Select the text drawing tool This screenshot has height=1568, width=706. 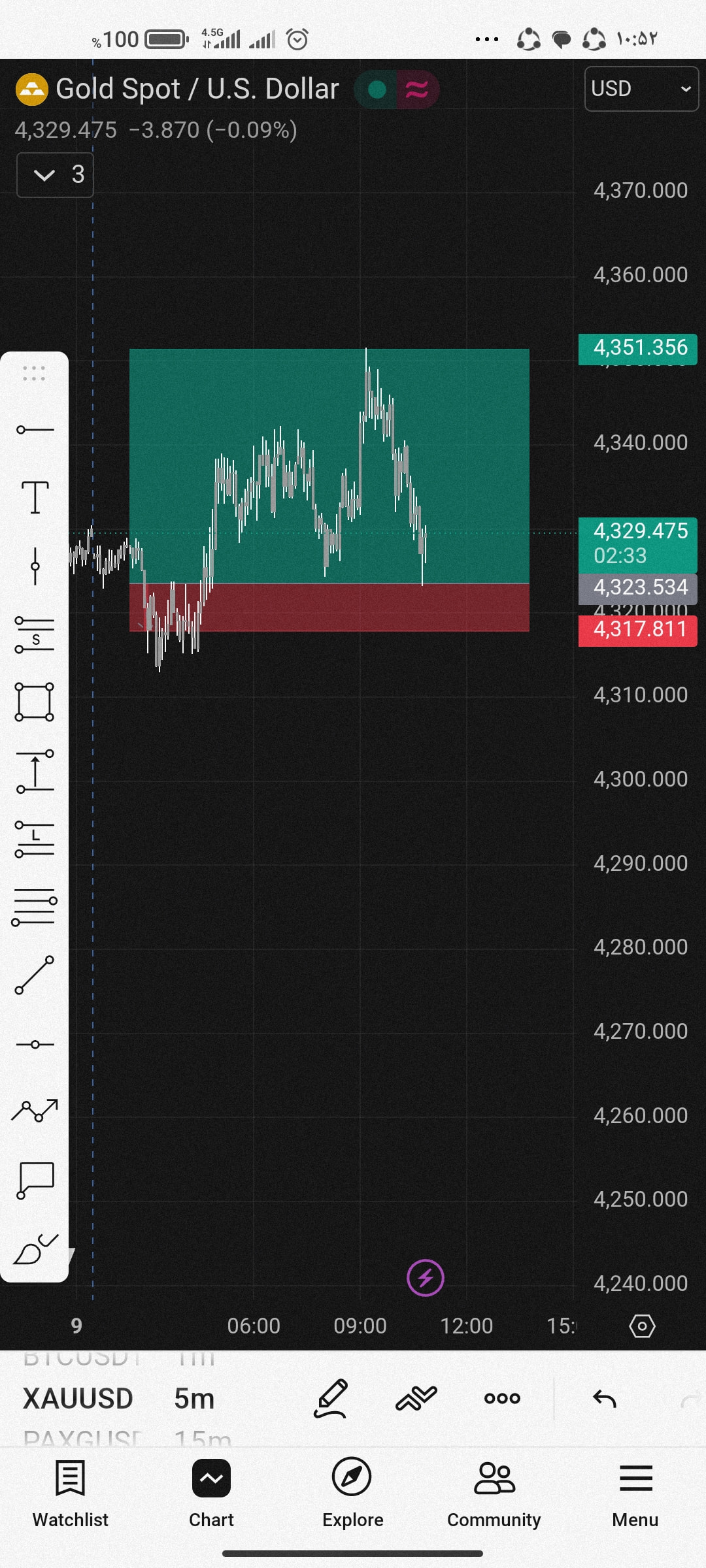pos(35,497)
